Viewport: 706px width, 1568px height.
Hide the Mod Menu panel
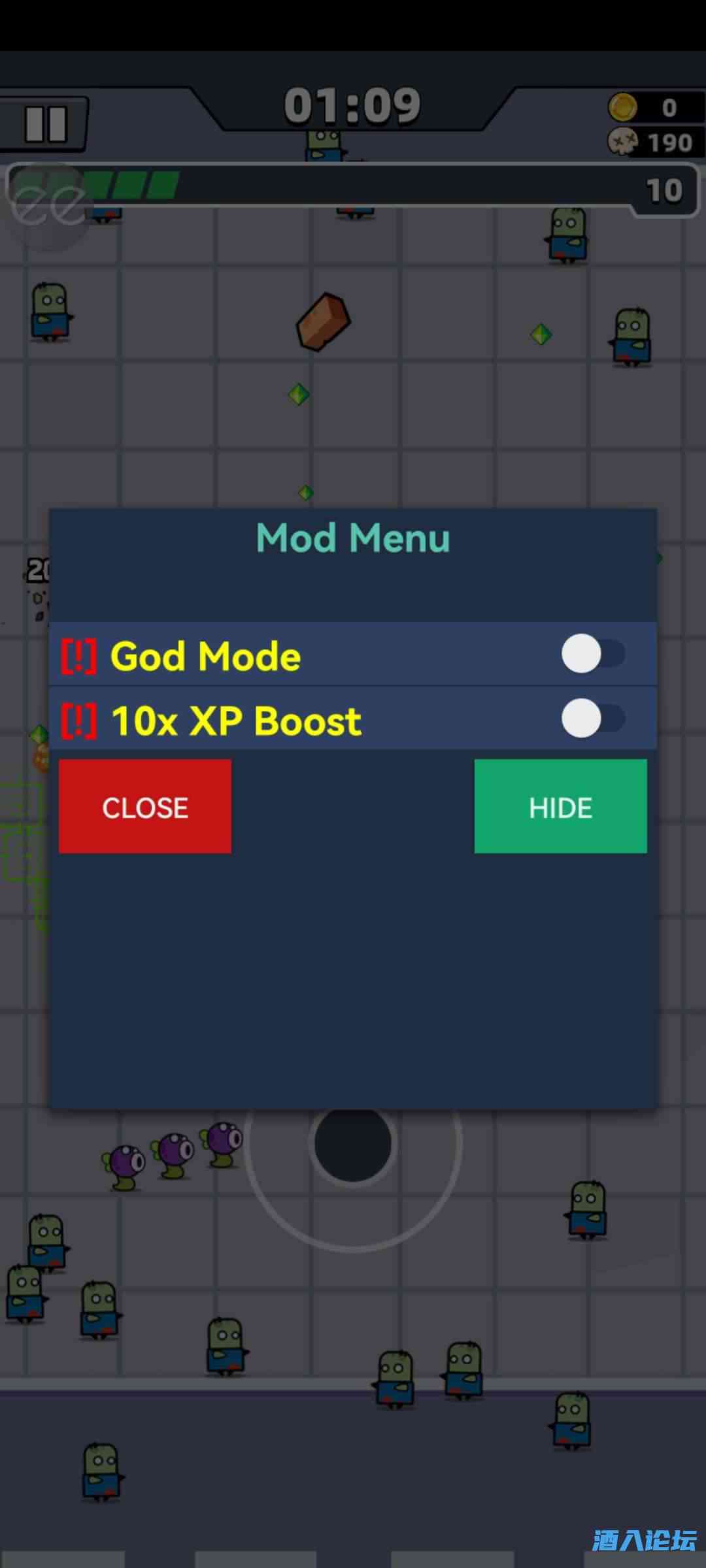point(560,806)
